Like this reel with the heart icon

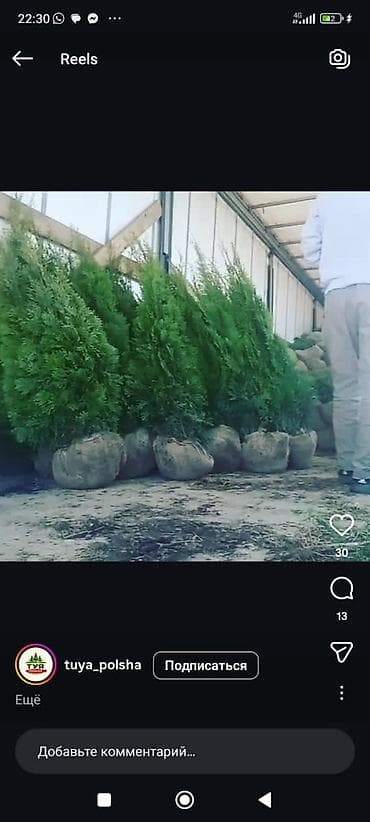(x=342, y=525)
